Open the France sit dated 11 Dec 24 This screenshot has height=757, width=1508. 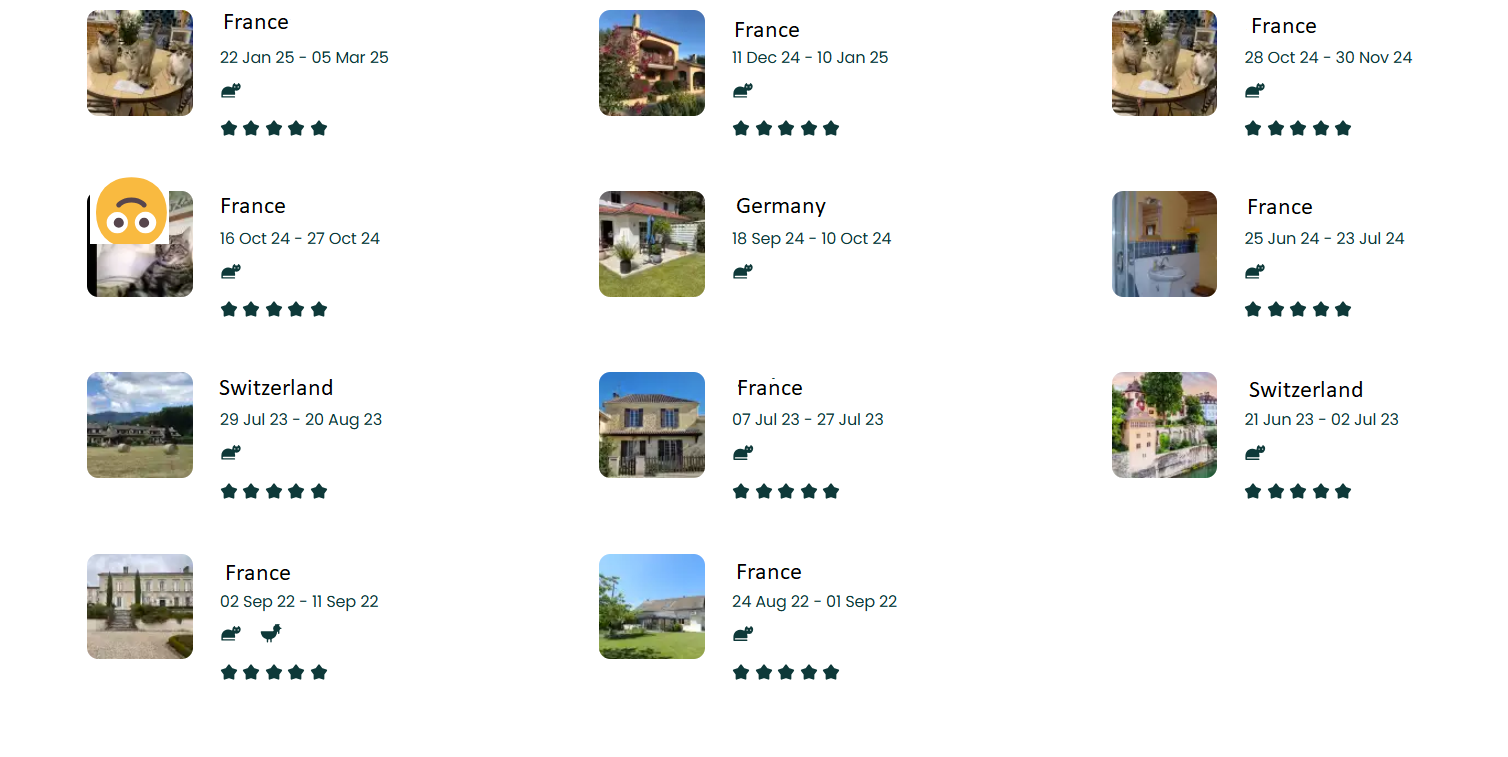652,63
